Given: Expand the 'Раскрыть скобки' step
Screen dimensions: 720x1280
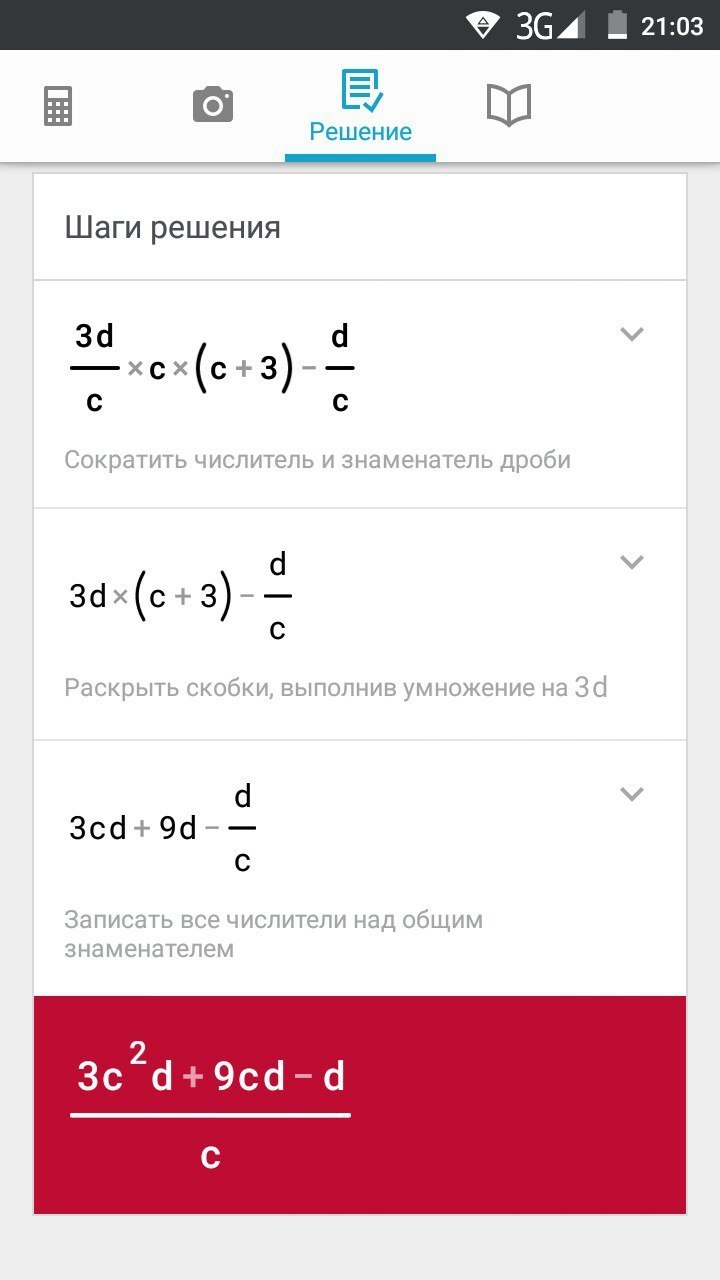Looking at the screenshot, I should click(x=631, y=562).
